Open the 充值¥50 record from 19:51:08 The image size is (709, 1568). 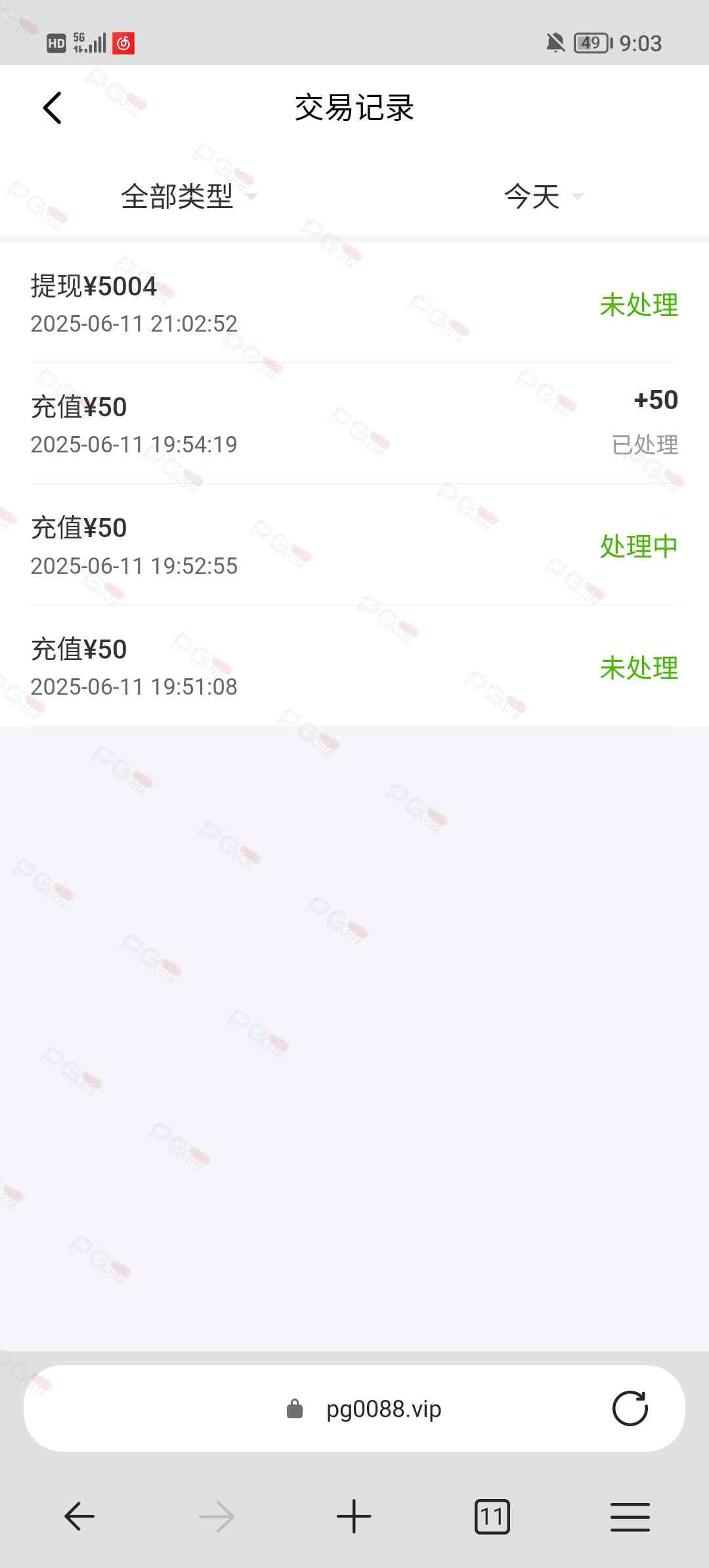click(x=354, y=666)
